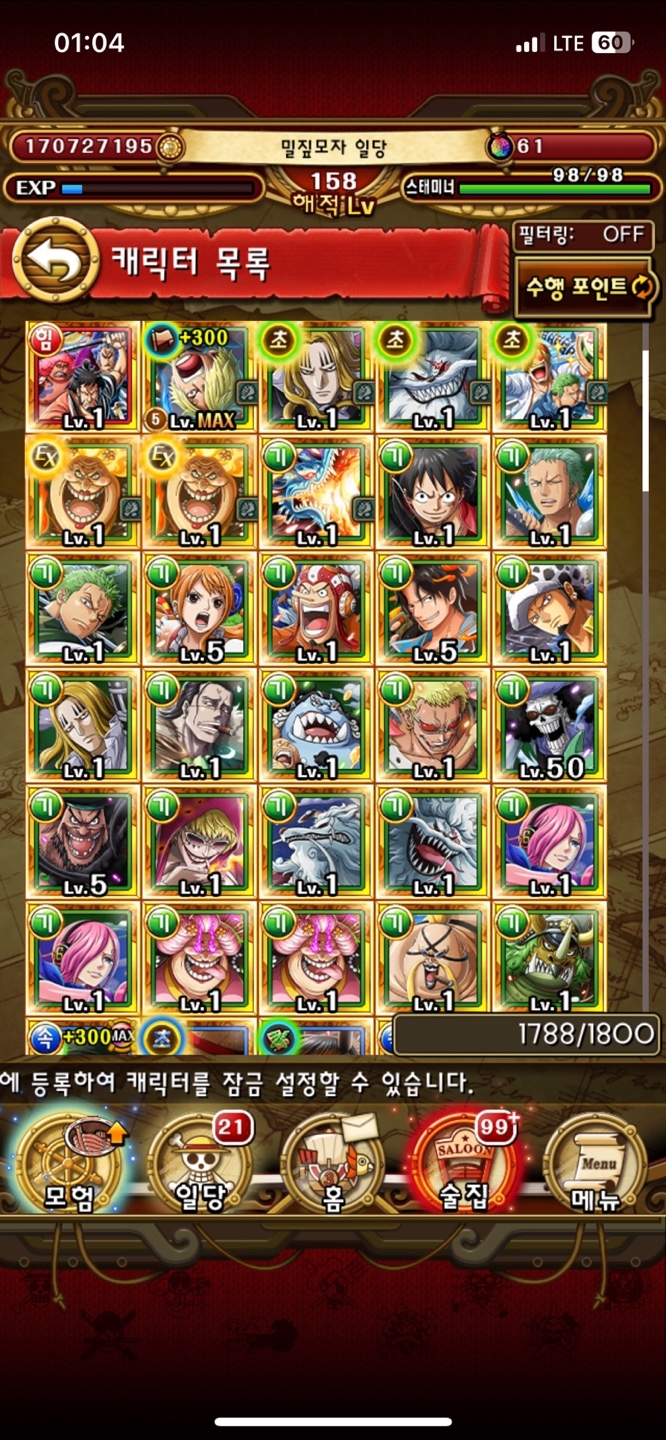Select the Lv.50 skeleton Brook character
This screenshot has height=1440, width=666.
(x=548, y=727)
